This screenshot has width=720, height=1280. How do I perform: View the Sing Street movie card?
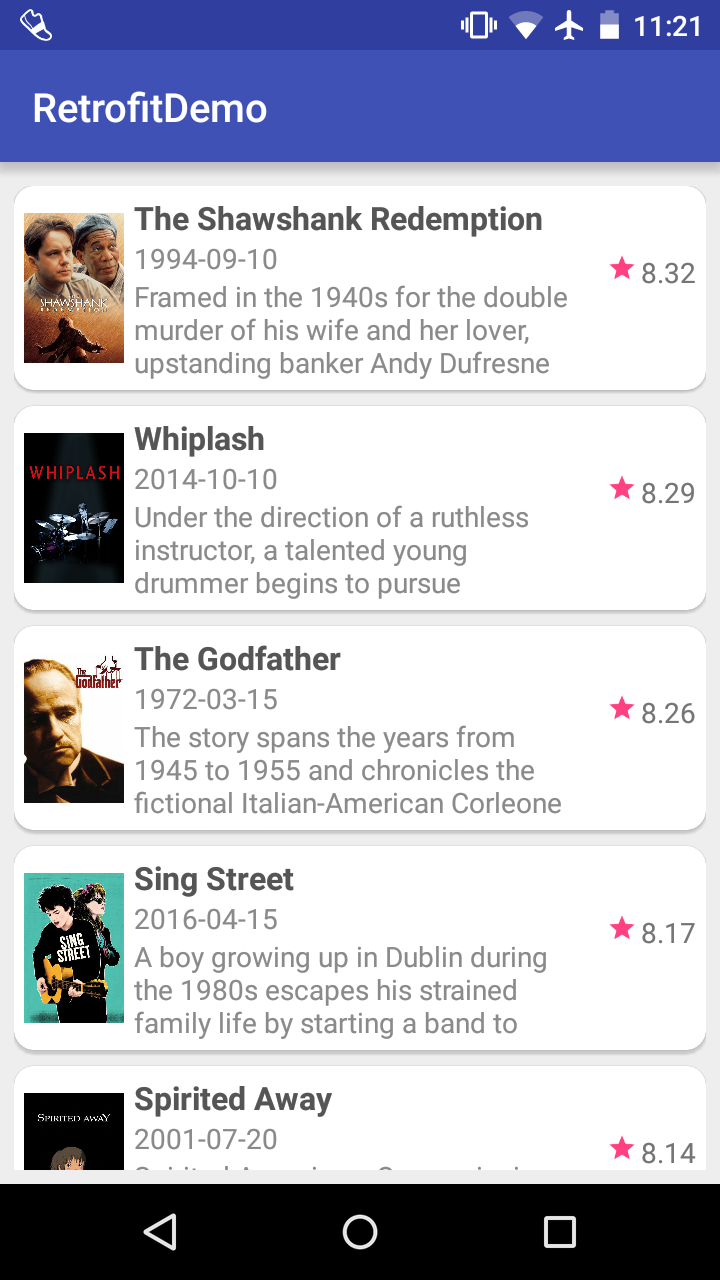pos(360,948)
